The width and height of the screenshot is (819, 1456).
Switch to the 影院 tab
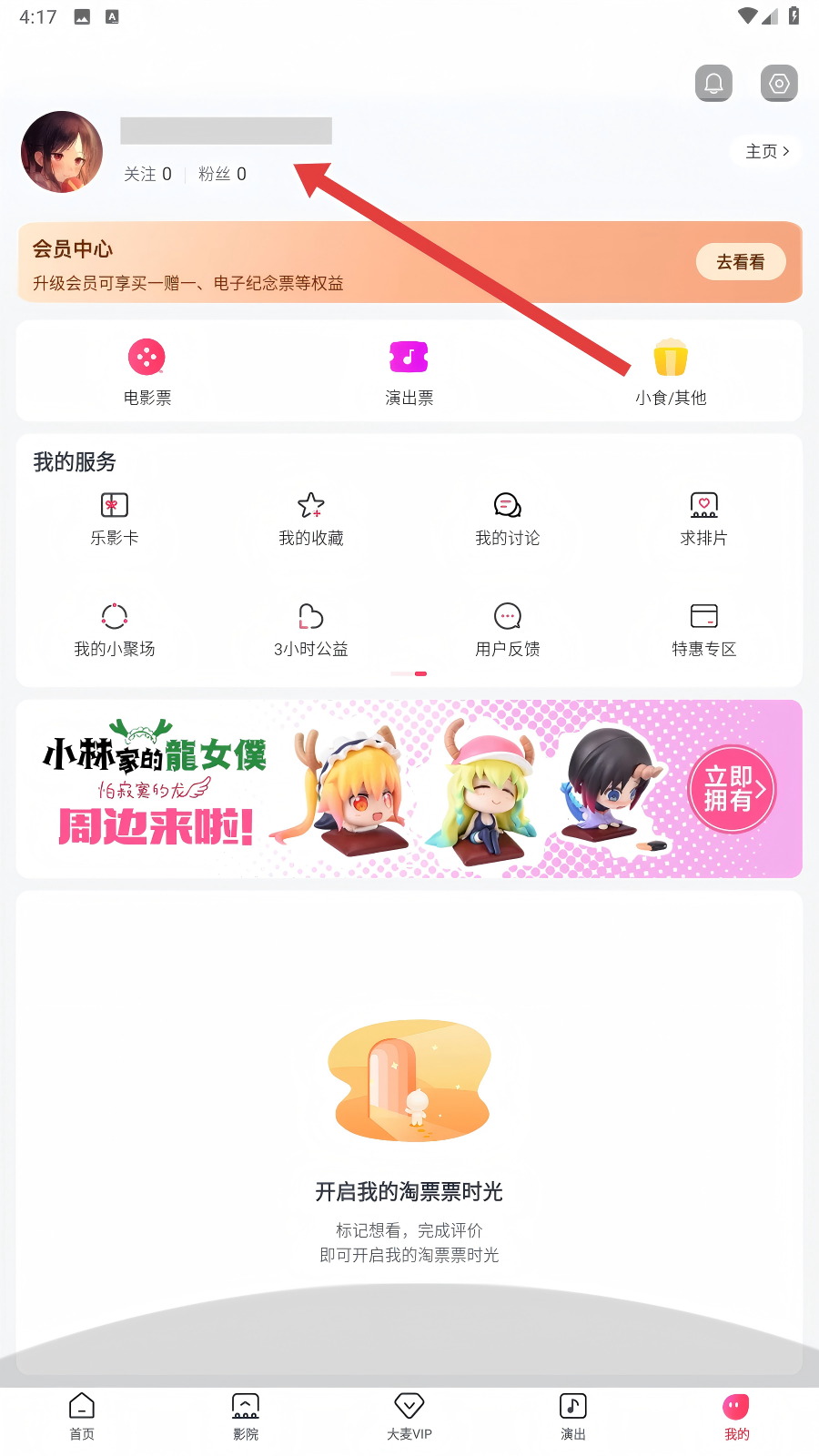pyautogui.click(x=246, y=1416)
